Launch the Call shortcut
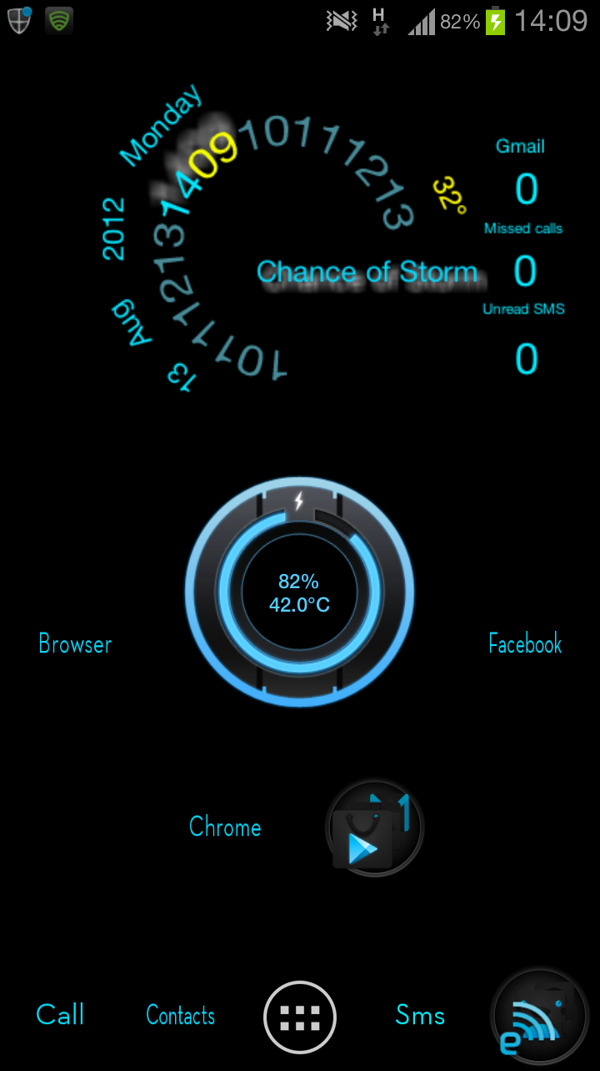Image resolution: width=600 pixels, height=1071 pixels. pyautogui.click(x=60, y=1014)
